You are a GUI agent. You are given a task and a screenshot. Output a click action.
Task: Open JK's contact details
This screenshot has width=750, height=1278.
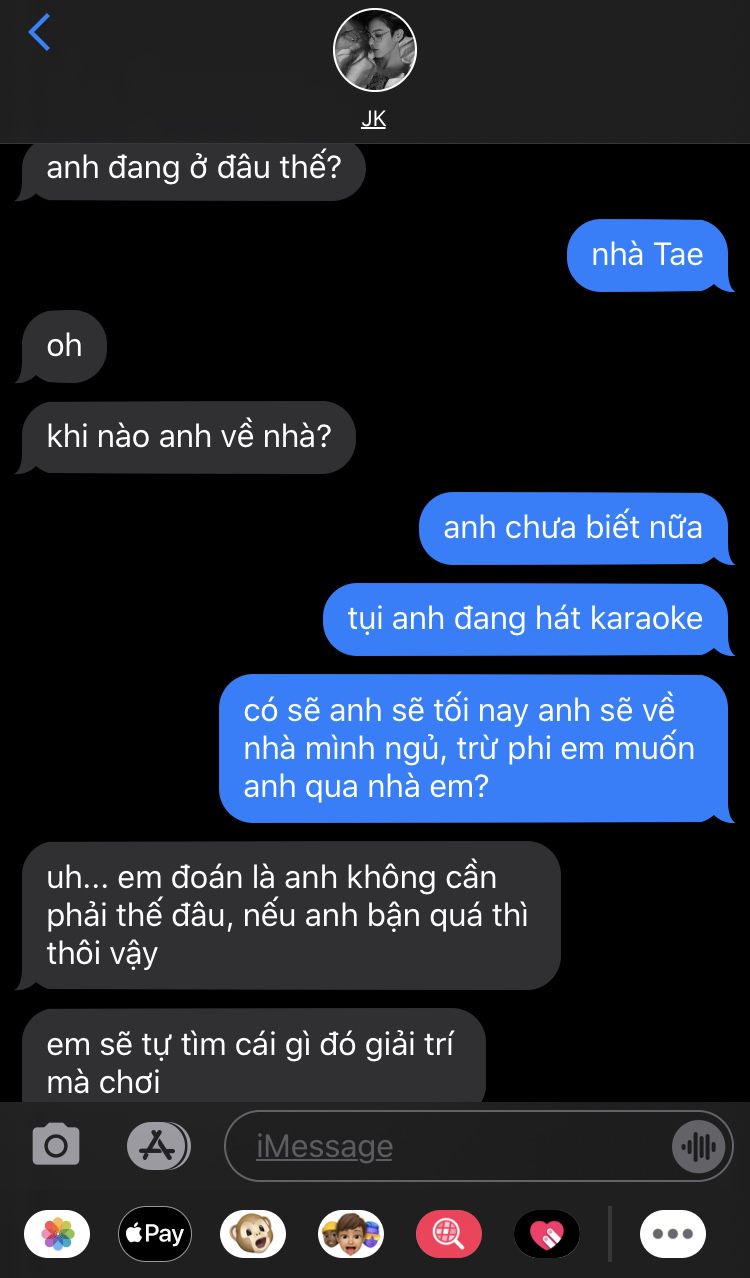pyautogui.click(x=374, y=68)
